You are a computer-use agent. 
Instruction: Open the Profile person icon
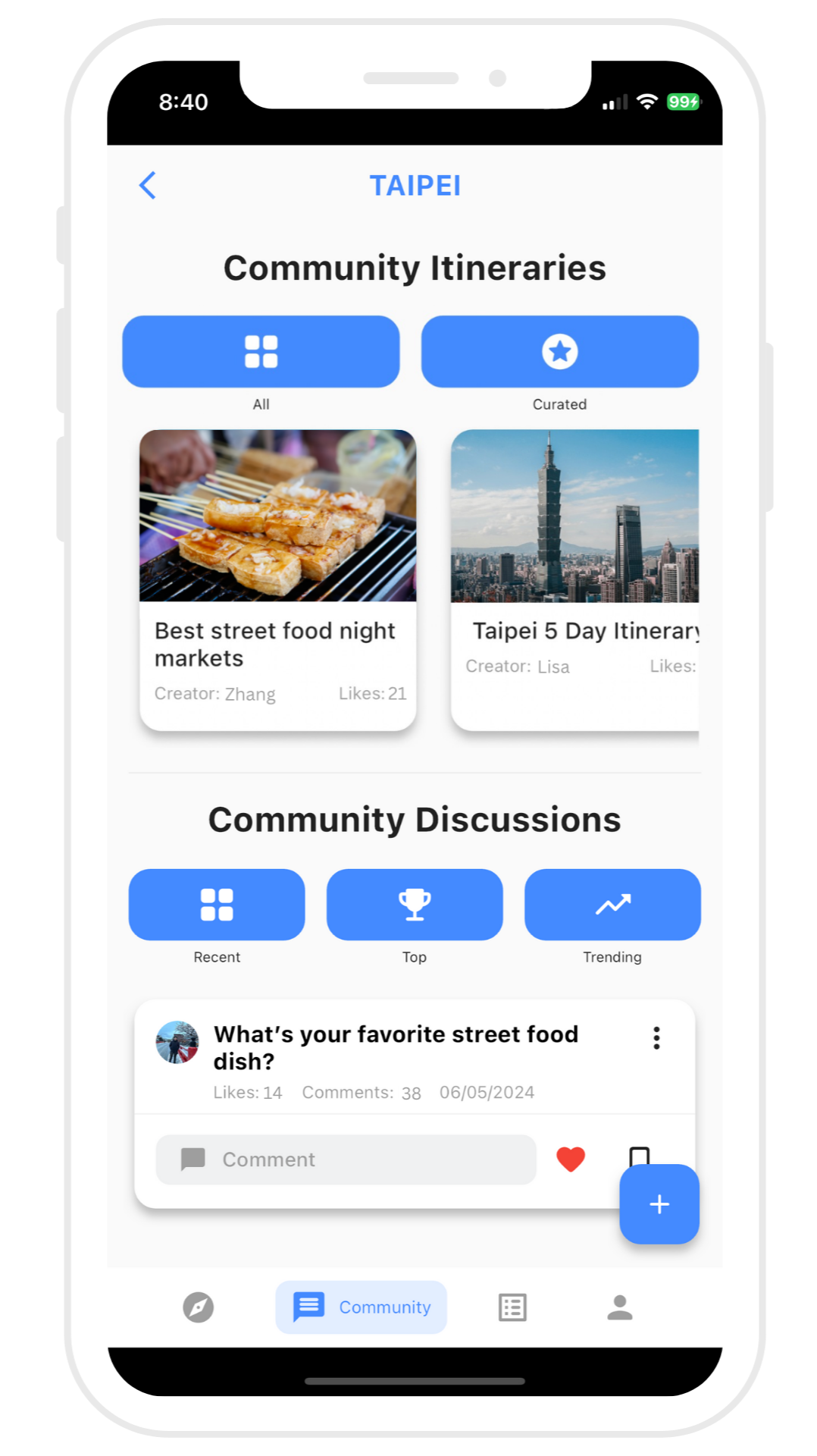(621, 1307)
